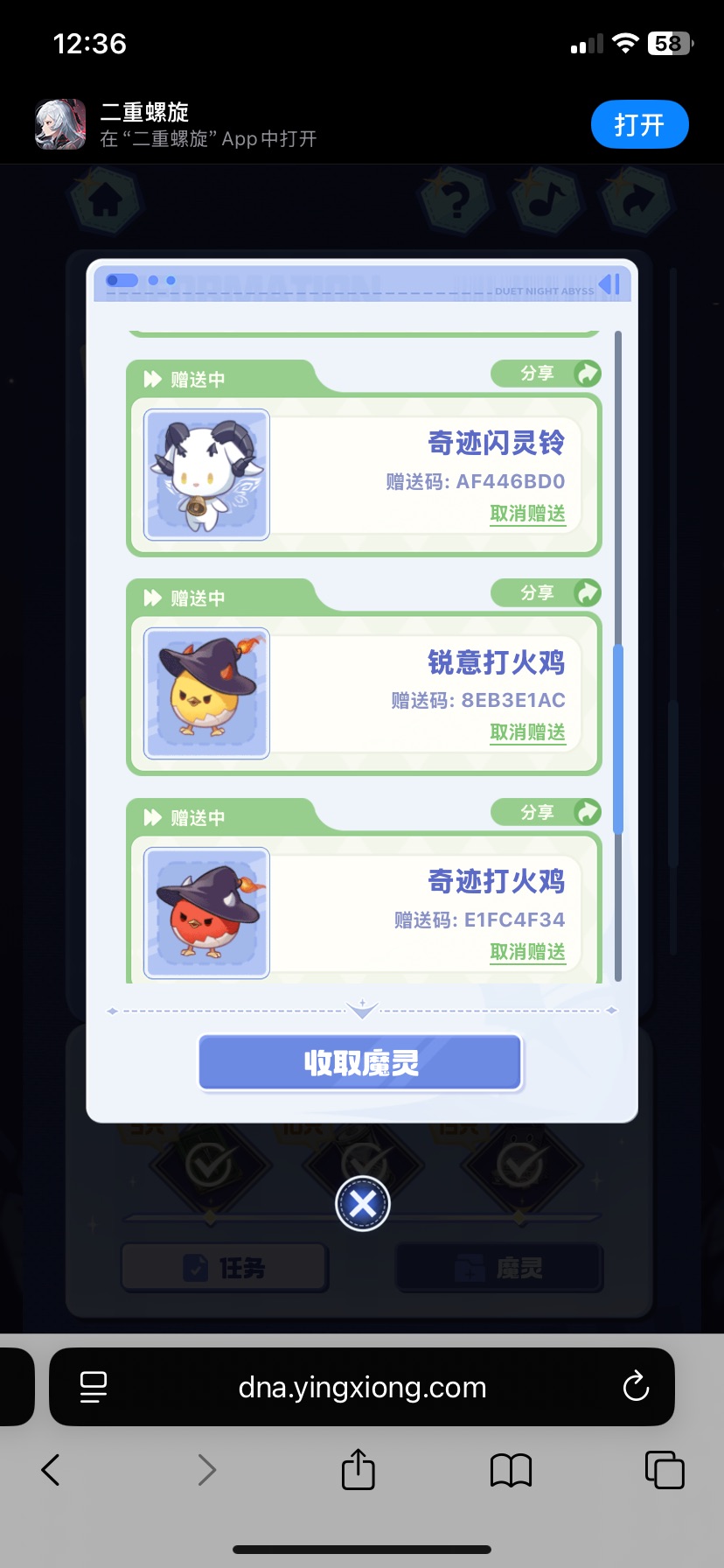Cancel gifting 奇迹打火鸡 via 取消赠送

pos(527,952)
